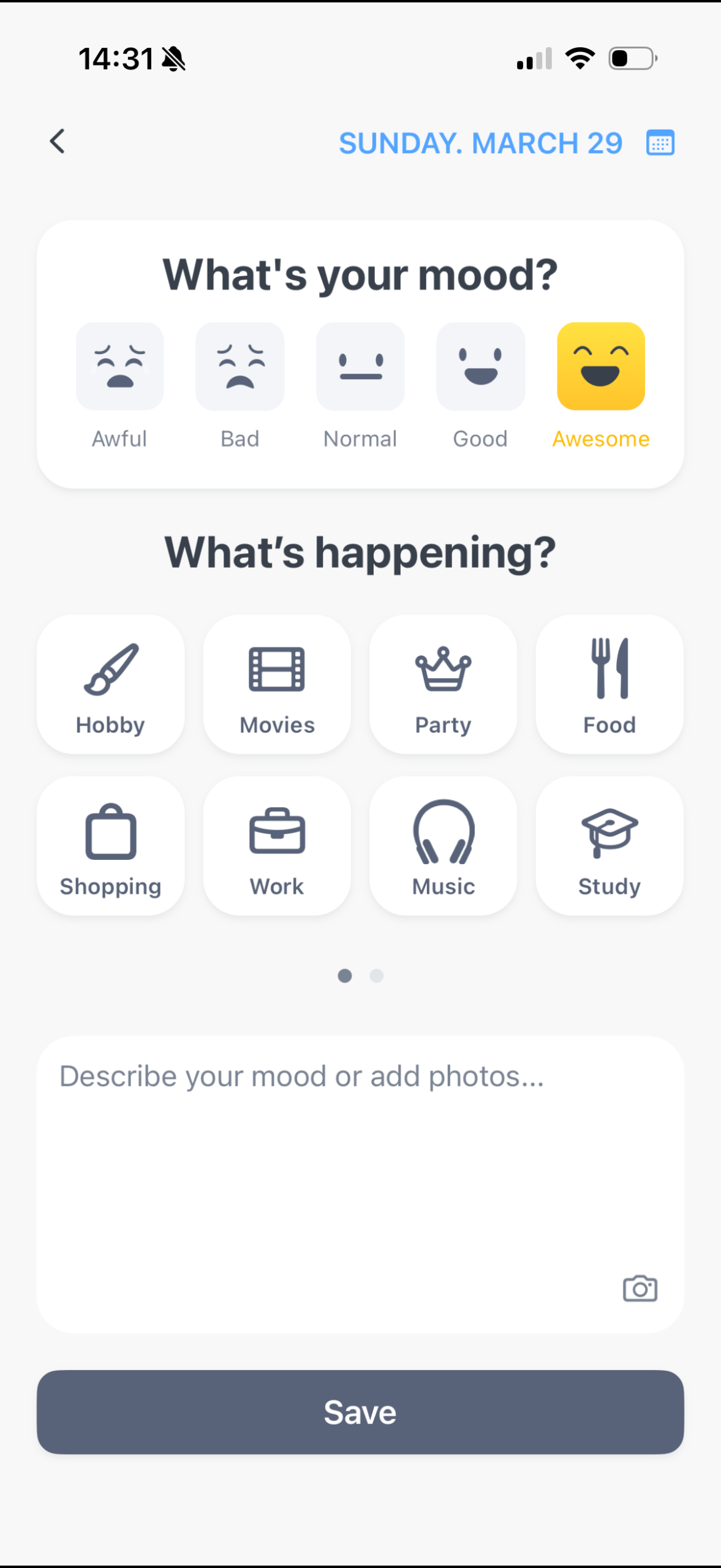This screenshot has width=721, height=1568.
Task: Pick the Good mood
Action: click(x=480, y=366)
